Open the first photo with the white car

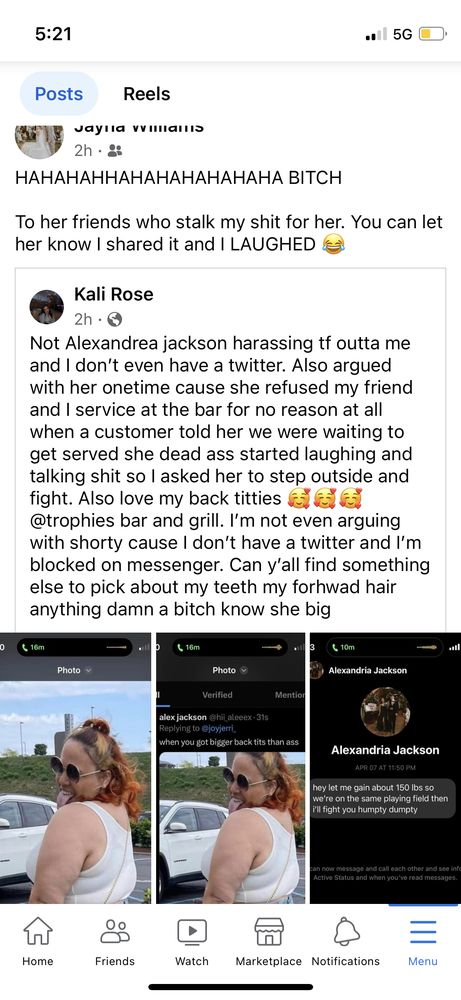coord(75,768)
